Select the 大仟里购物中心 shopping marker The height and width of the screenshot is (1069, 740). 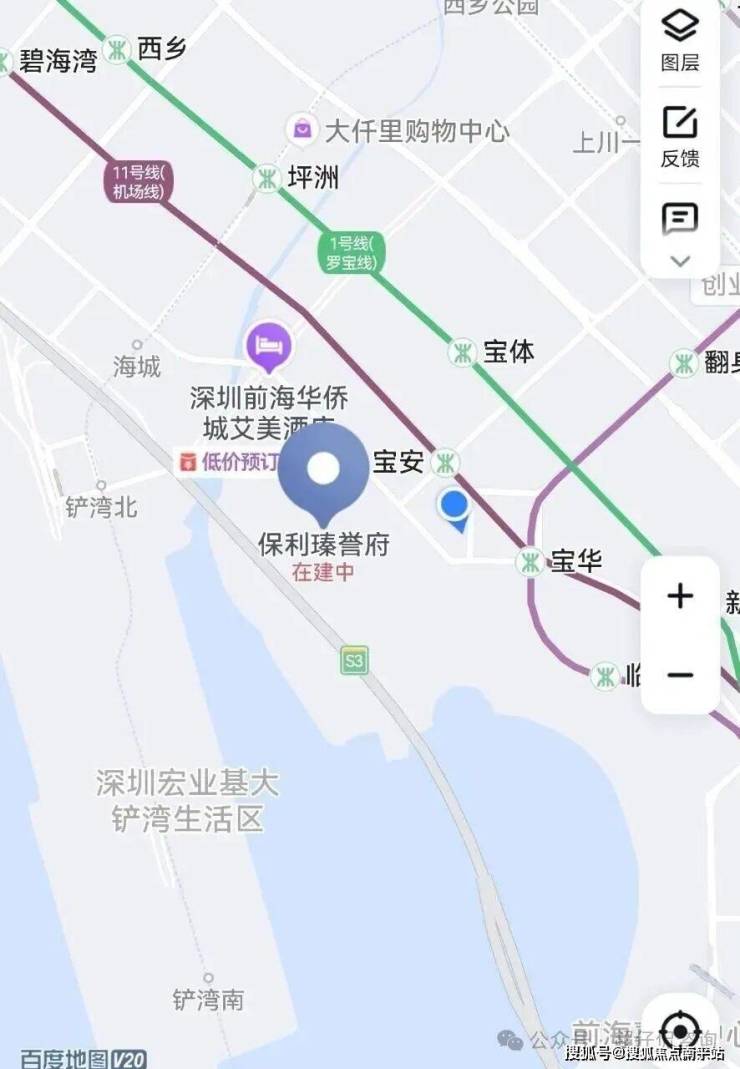[301, 129]
